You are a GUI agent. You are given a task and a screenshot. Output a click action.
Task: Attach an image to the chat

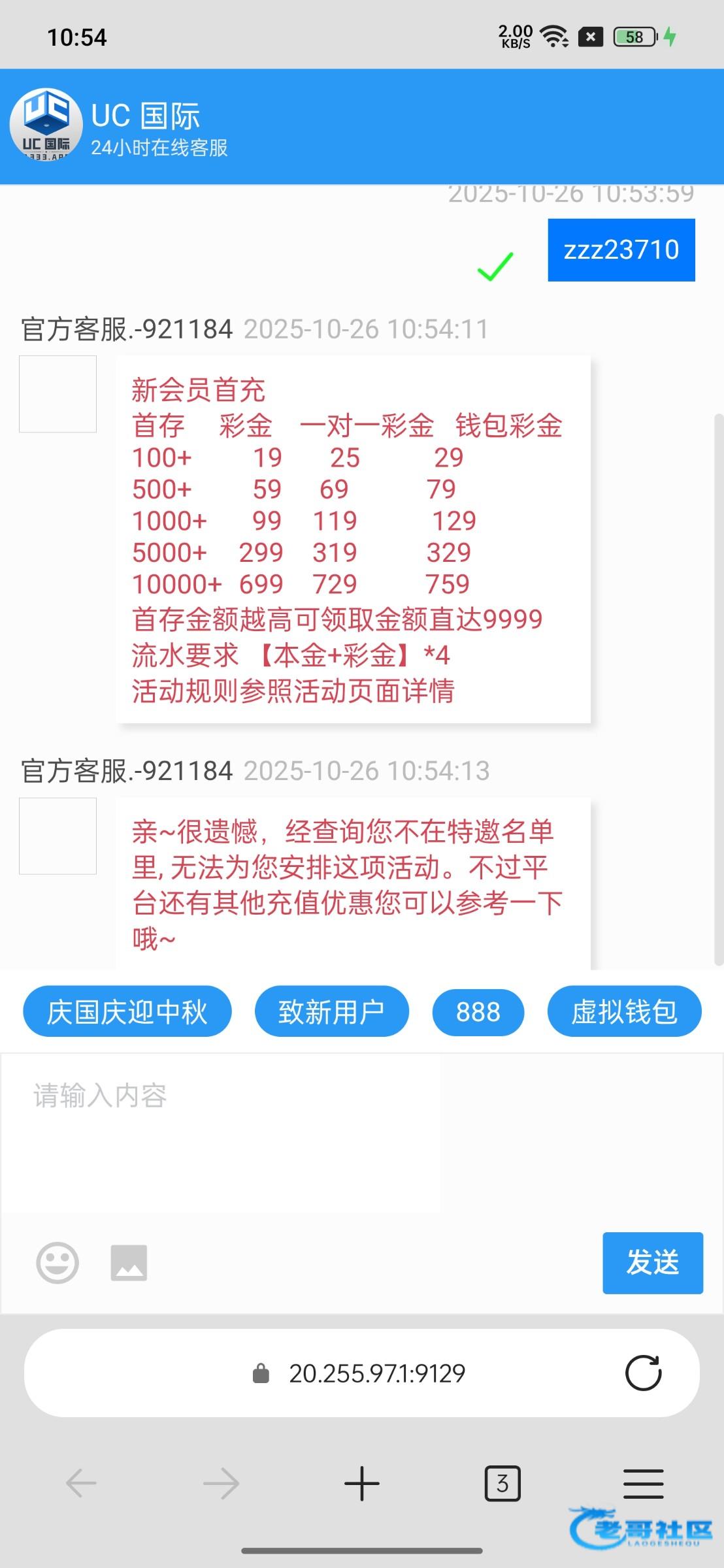[x=129, y=1262]
